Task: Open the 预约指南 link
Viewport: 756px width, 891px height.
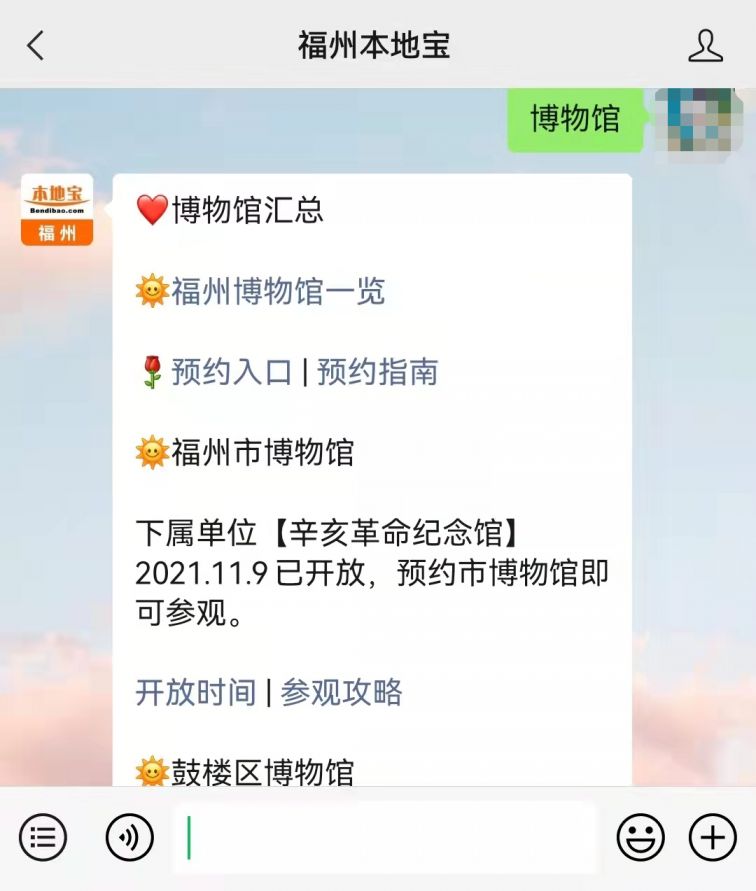Action: click(x=377, y=372)
